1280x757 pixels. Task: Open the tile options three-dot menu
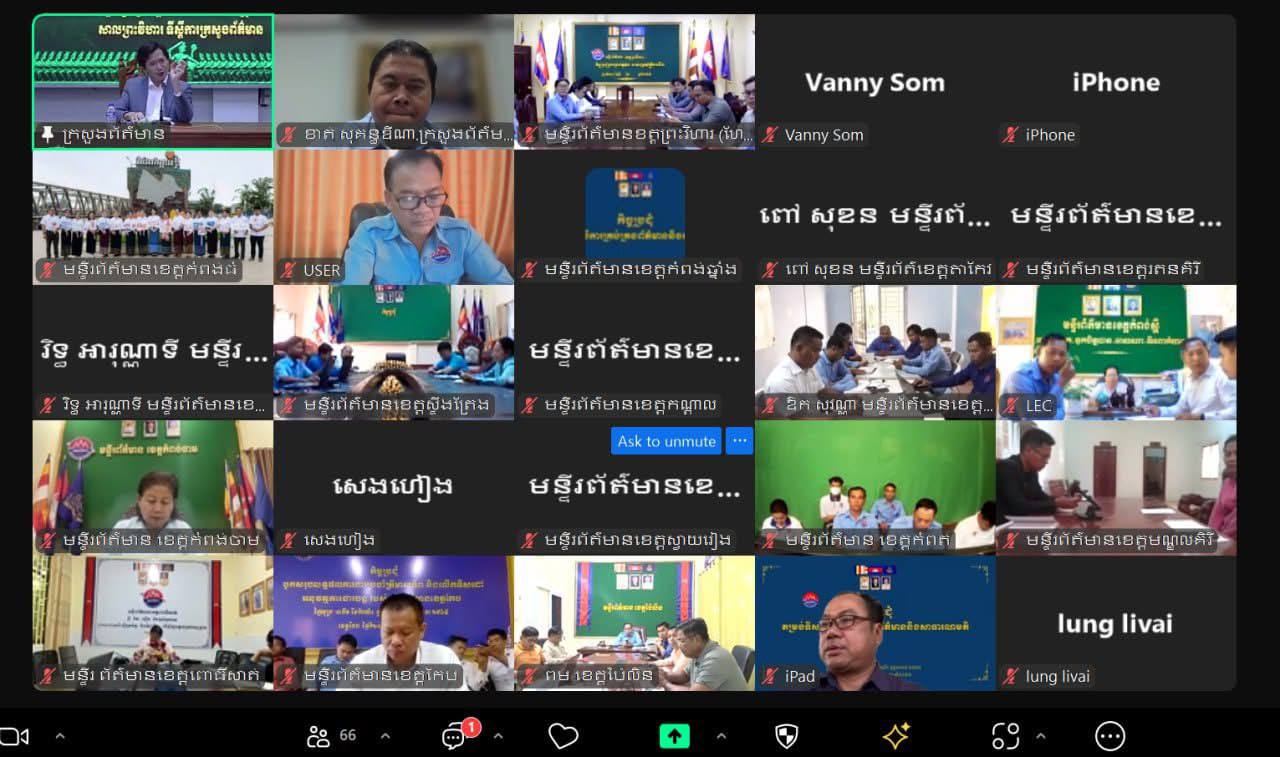[x=739, y=440]
